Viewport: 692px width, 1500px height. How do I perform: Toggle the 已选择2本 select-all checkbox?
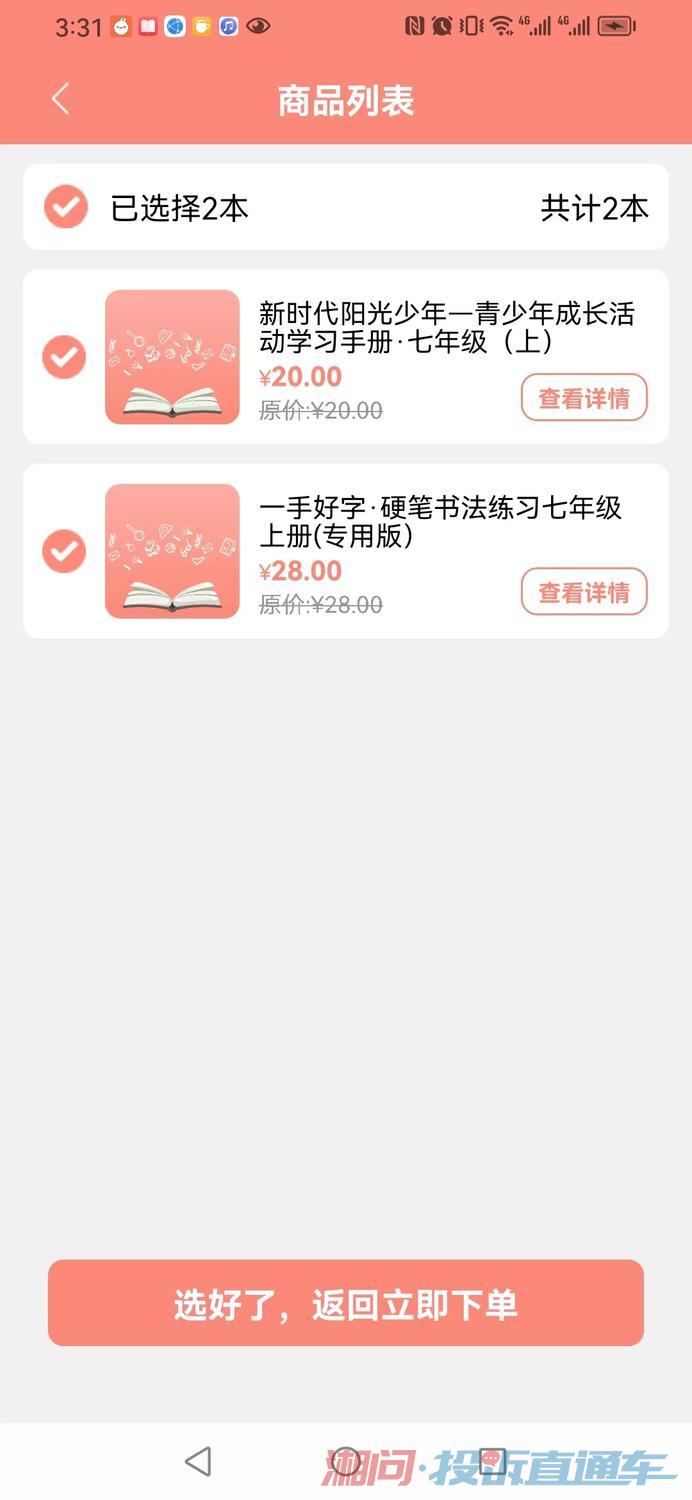[66, 207]
